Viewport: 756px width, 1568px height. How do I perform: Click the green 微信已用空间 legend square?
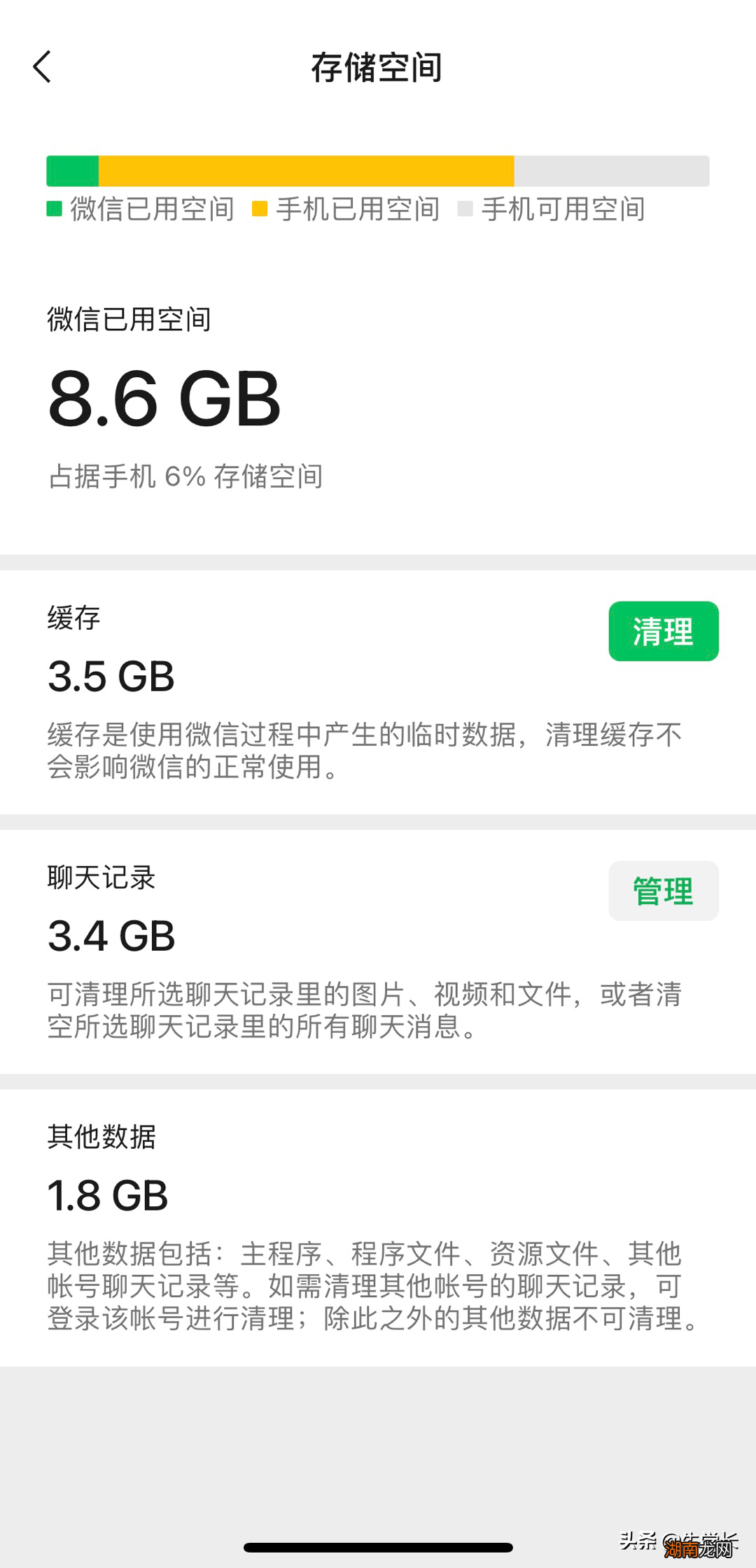click(55, 208)
